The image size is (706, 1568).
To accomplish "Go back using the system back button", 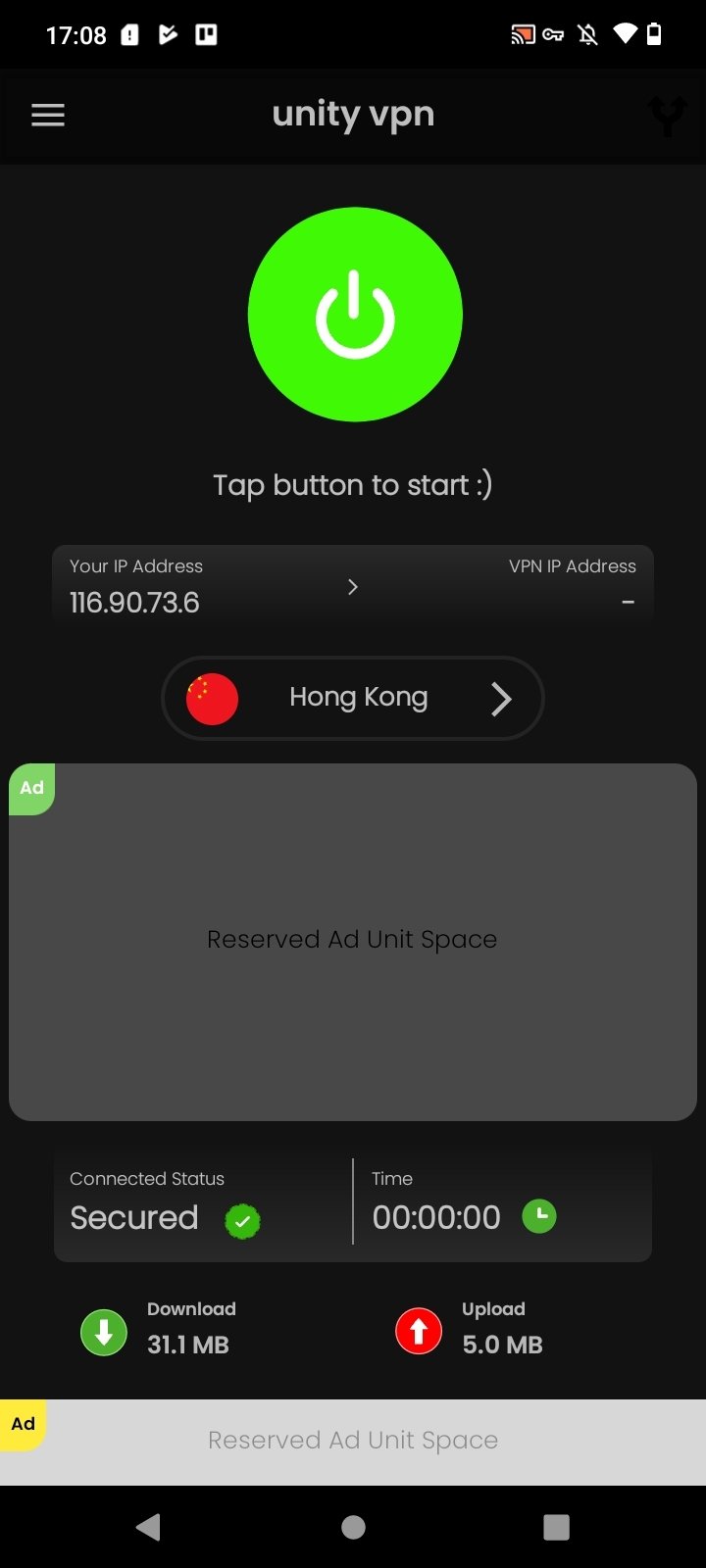I will 149,1527.
